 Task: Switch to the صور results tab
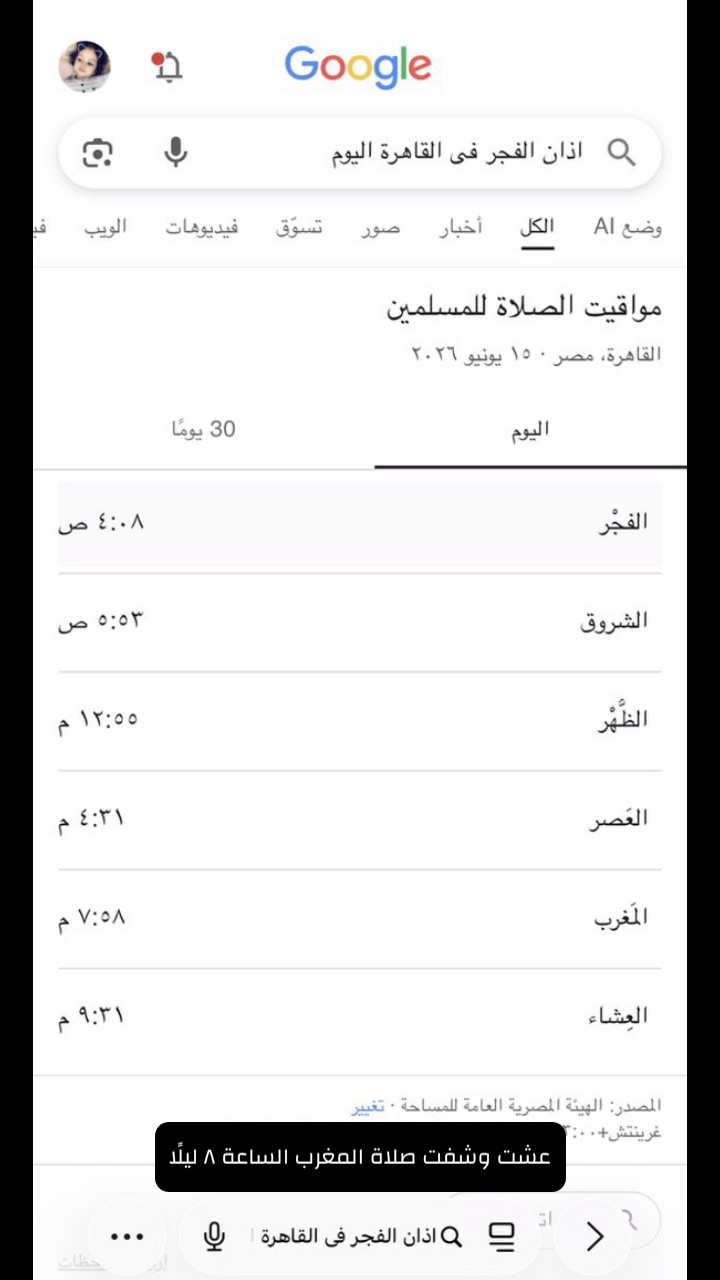click(x=380, y=227)
